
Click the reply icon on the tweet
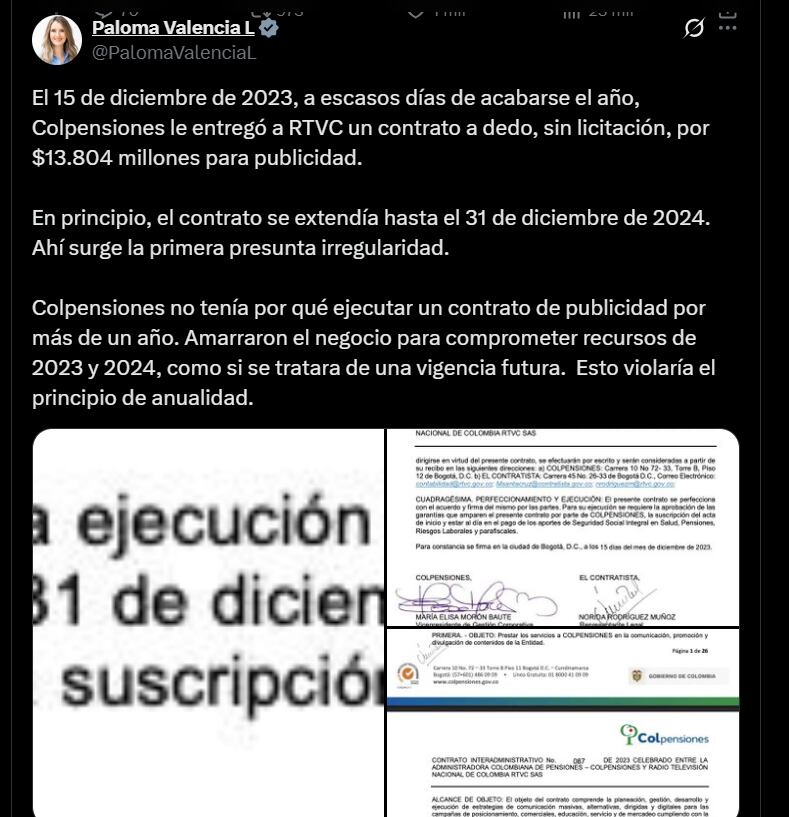coord(102,9)
